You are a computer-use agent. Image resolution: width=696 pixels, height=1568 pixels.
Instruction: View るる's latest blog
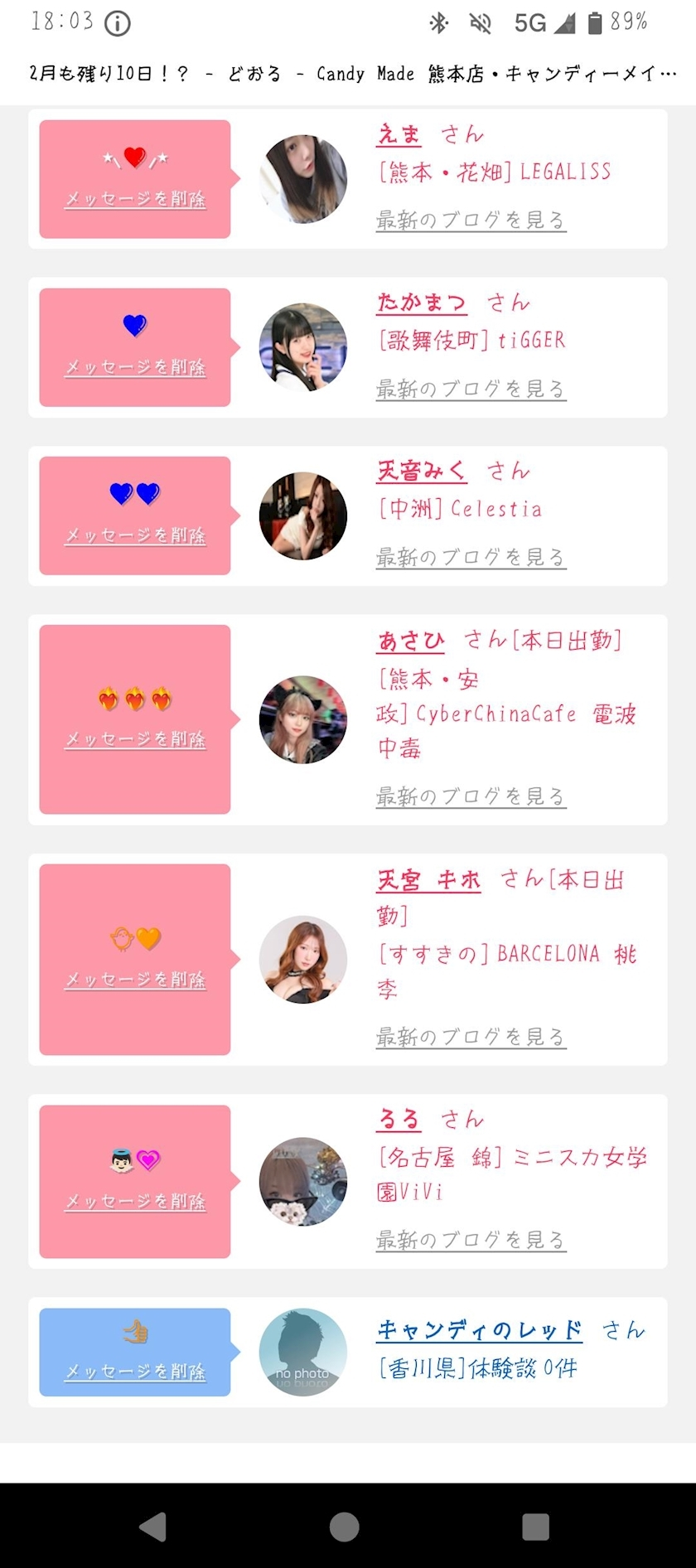(x=471, y=1240)
